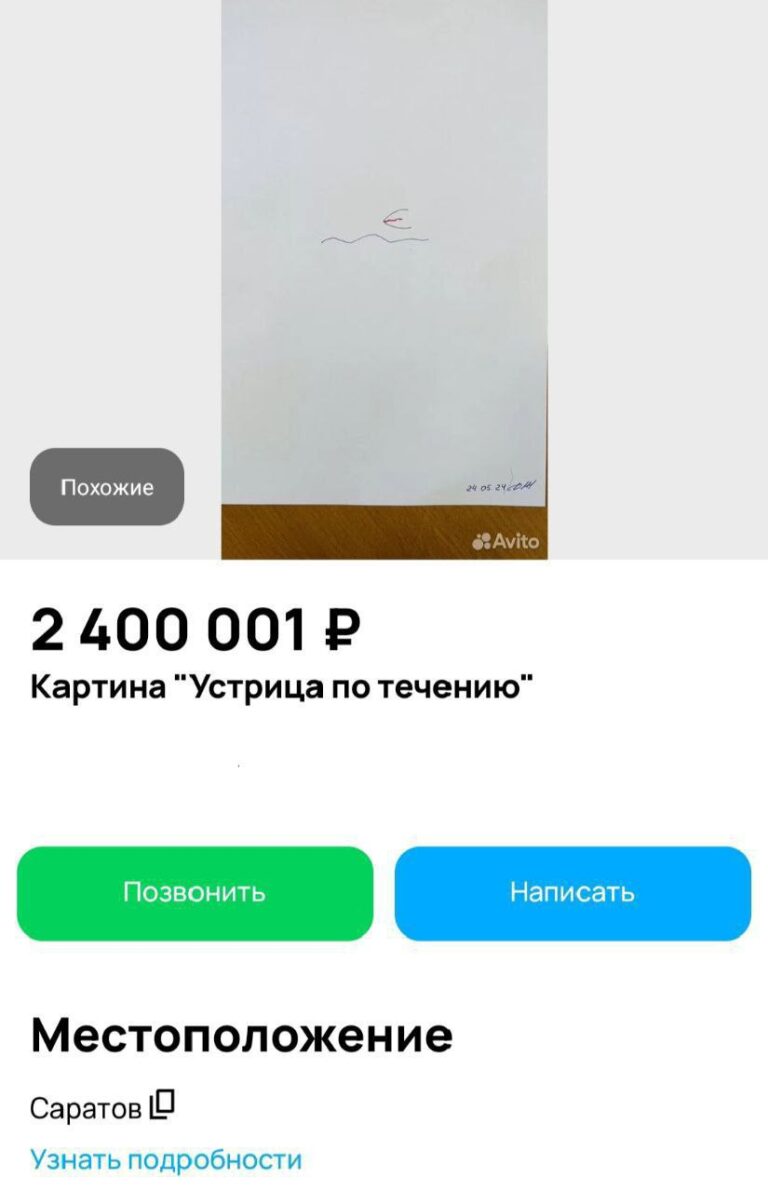Viewport: 768px width, 1192px height.
Task: Tap the Похожие button on the photo
Action: [107, 487]
